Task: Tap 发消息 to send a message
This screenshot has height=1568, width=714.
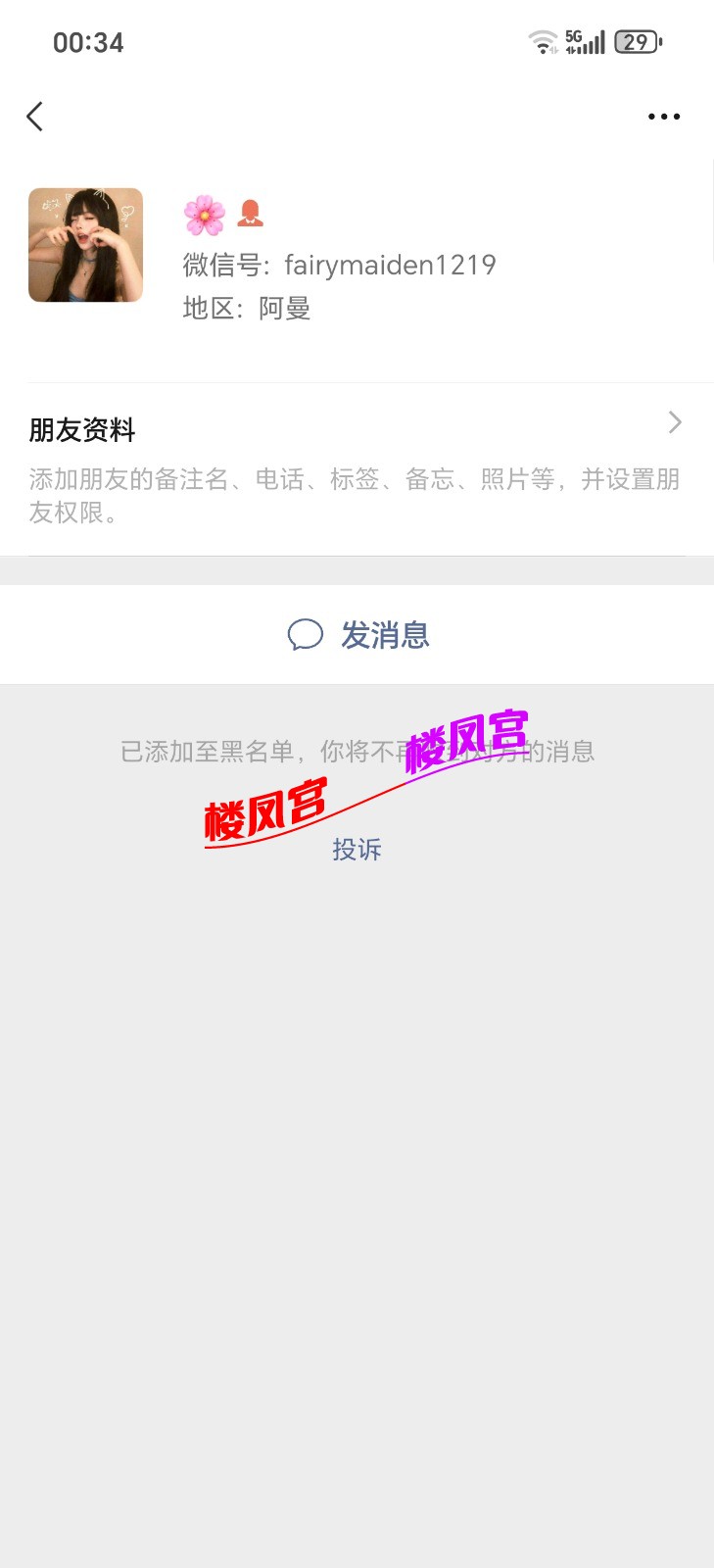Action: coord(358,635)
